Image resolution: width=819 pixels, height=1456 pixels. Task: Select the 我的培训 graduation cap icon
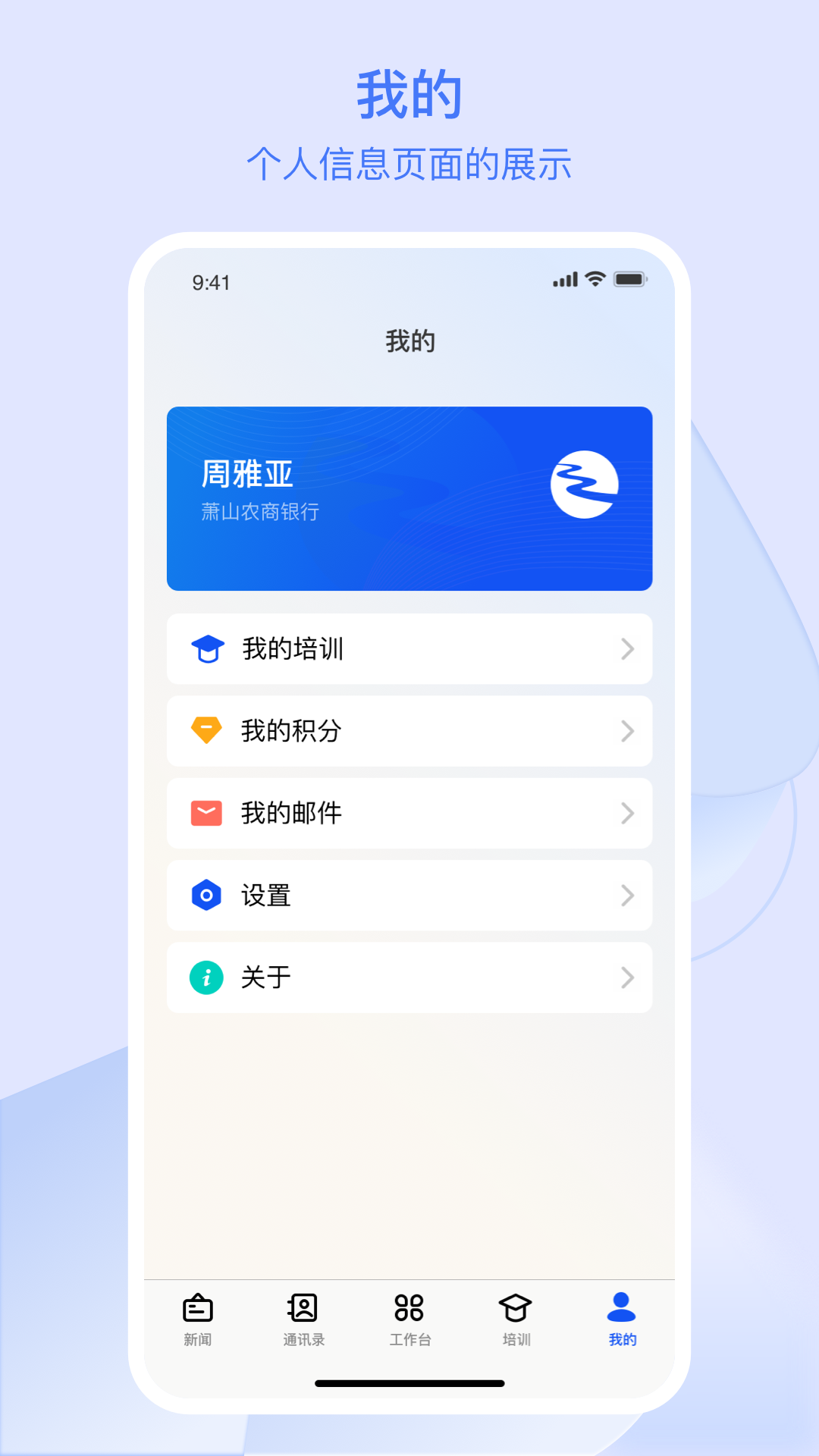click(206, 649)
